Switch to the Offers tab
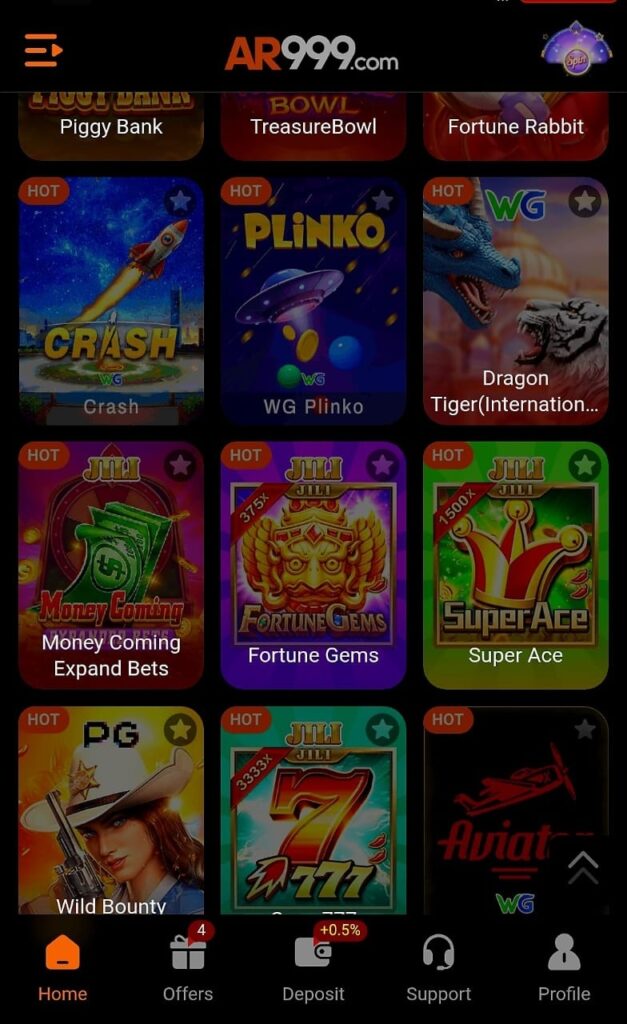 (188, 970)
